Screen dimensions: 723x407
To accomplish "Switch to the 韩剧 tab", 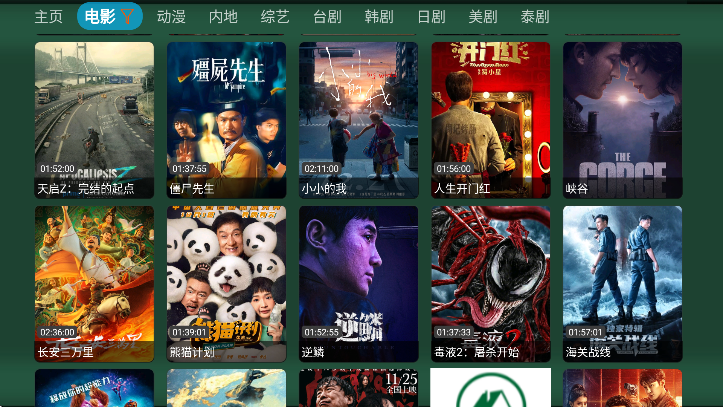I will (379, 17).
